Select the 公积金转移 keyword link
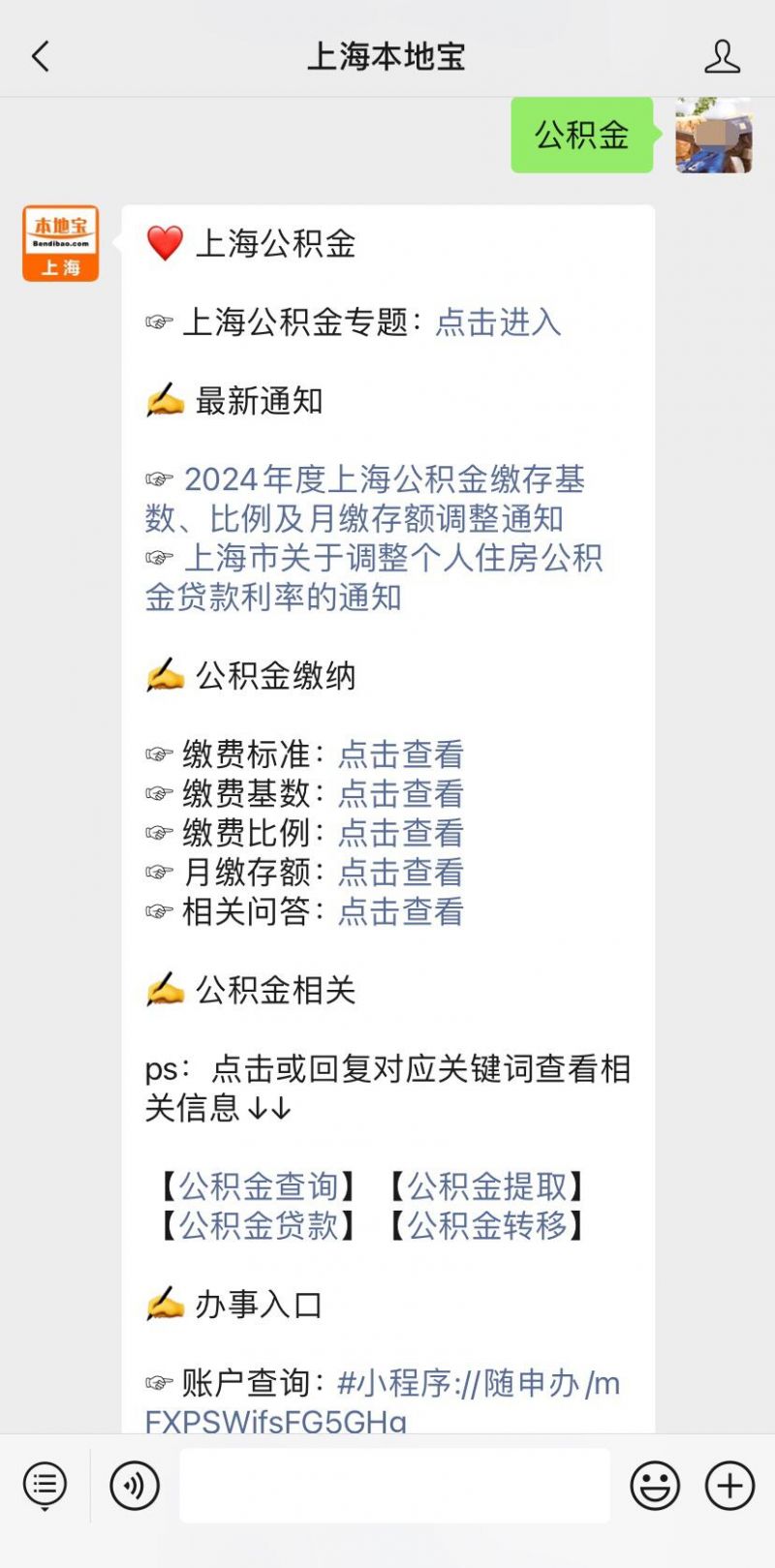775x1568 pixels. pyautogui.click(x=486, y=1226)
